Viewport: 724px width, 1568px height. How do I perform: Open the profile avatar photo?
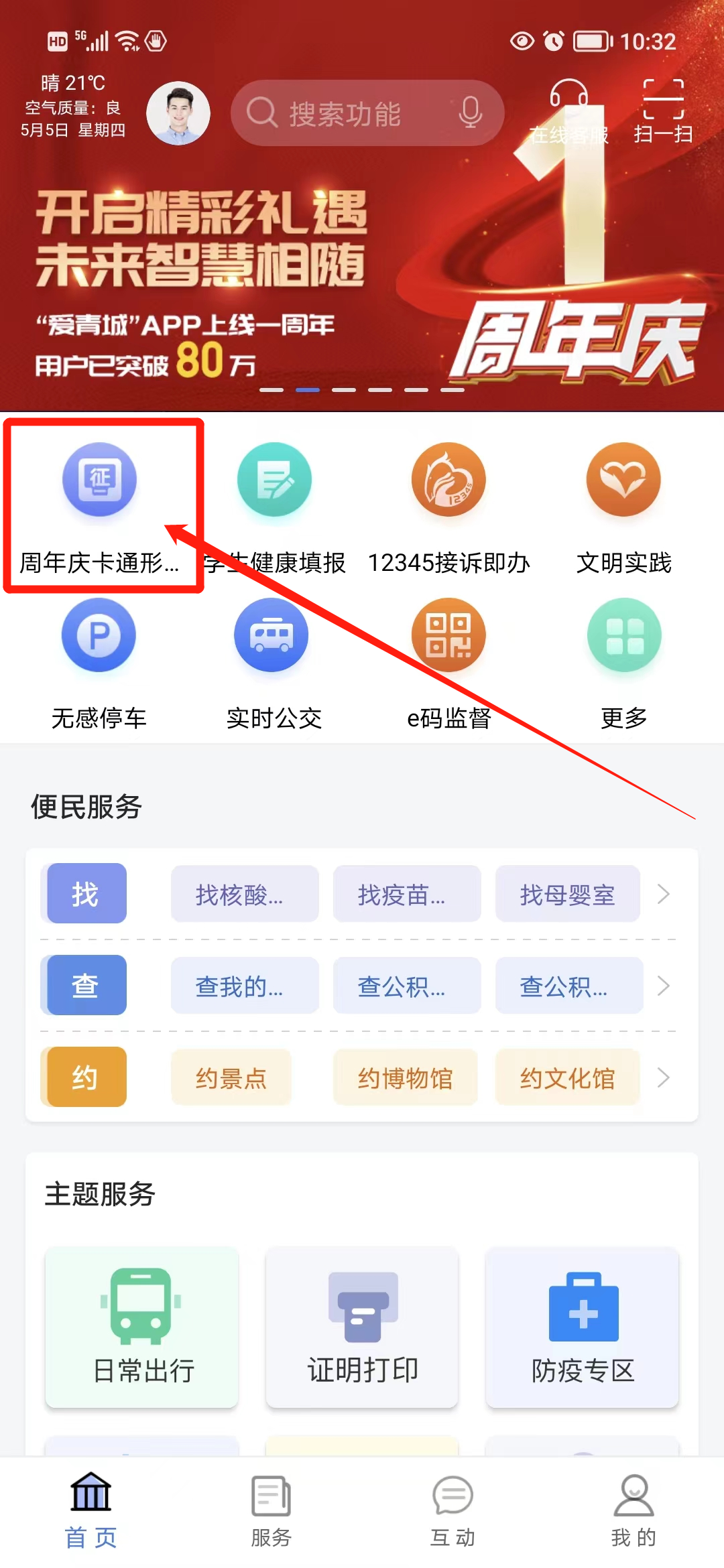coord(178,113)
